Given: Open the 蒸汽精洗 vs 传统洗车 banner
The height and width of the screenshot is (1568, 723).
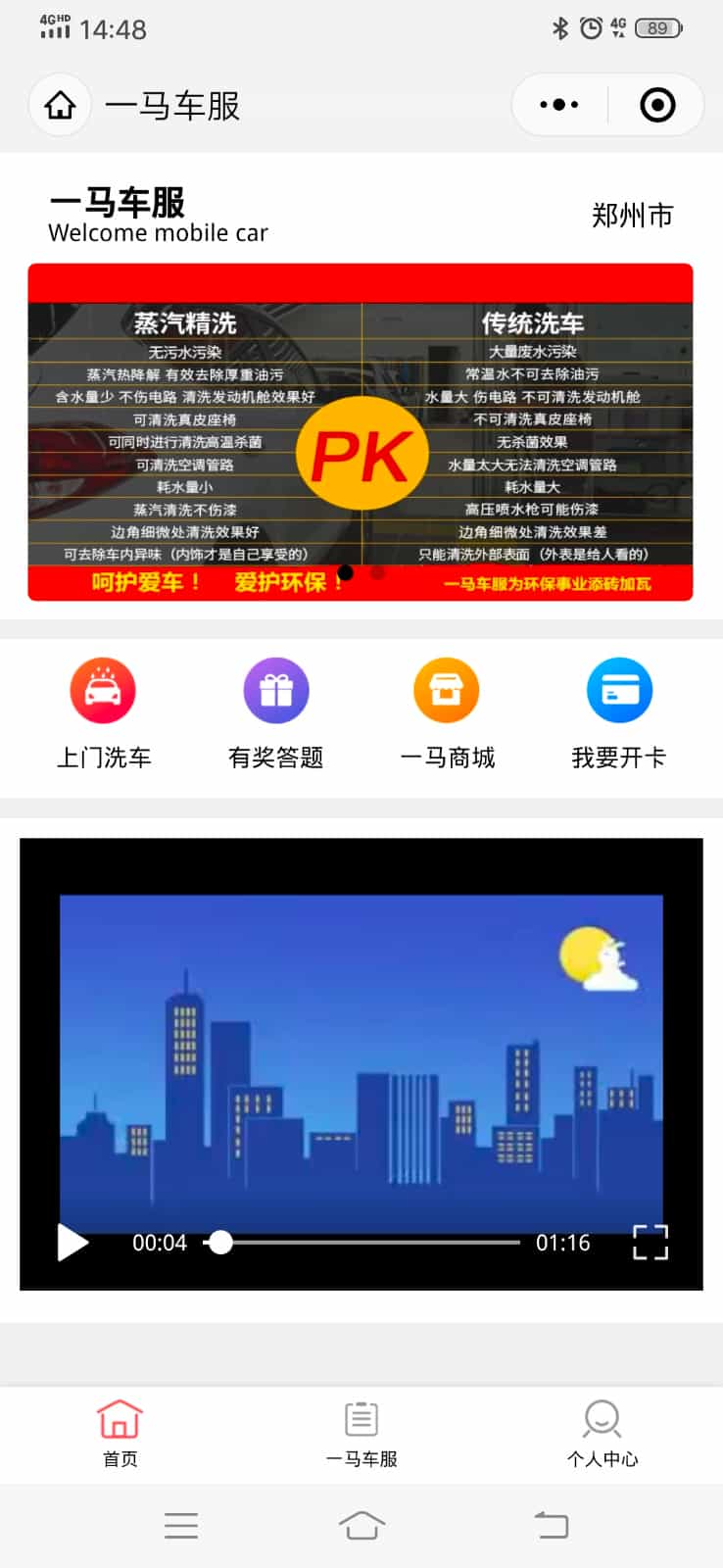Looking at the screenshot, I should pos(361,431).
